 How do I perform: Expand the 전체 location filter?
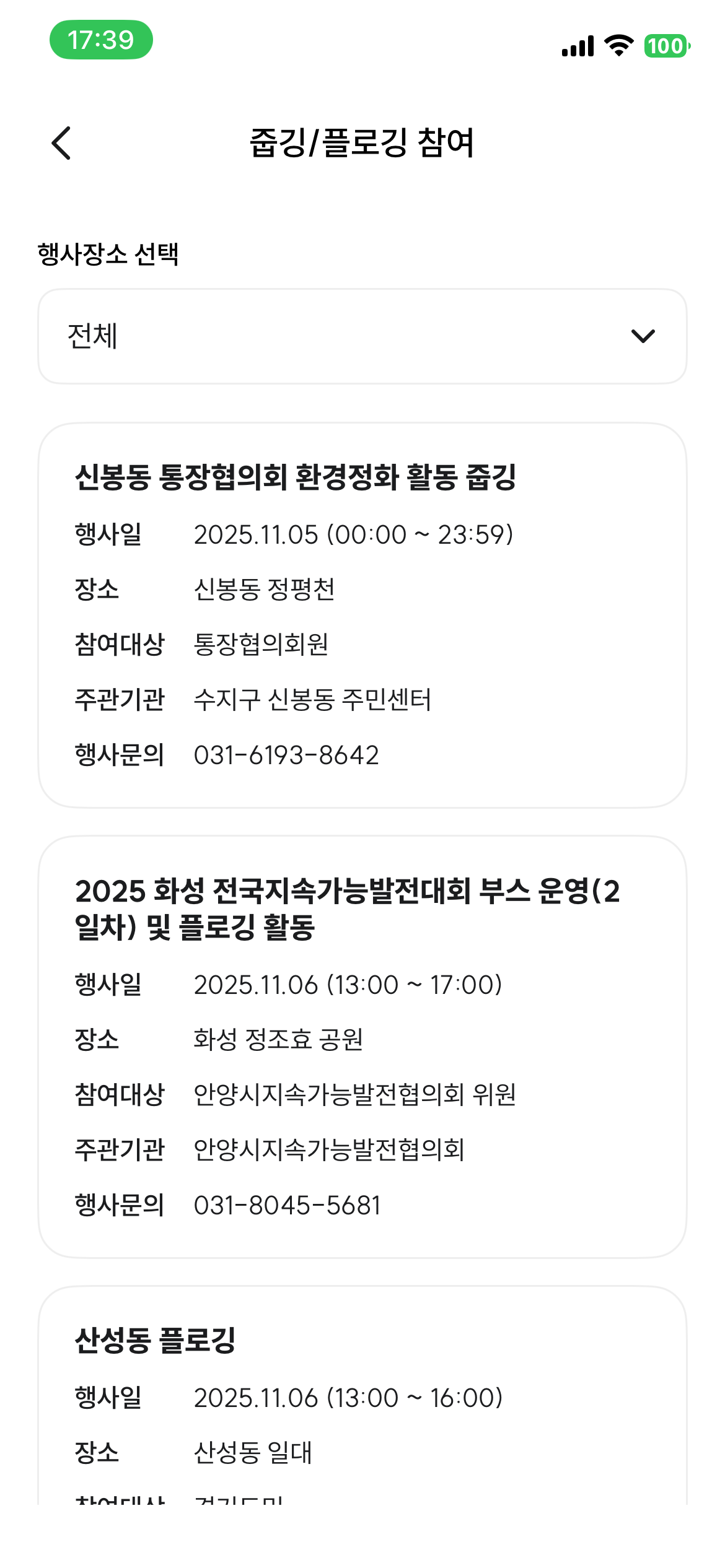click(362, 336)
